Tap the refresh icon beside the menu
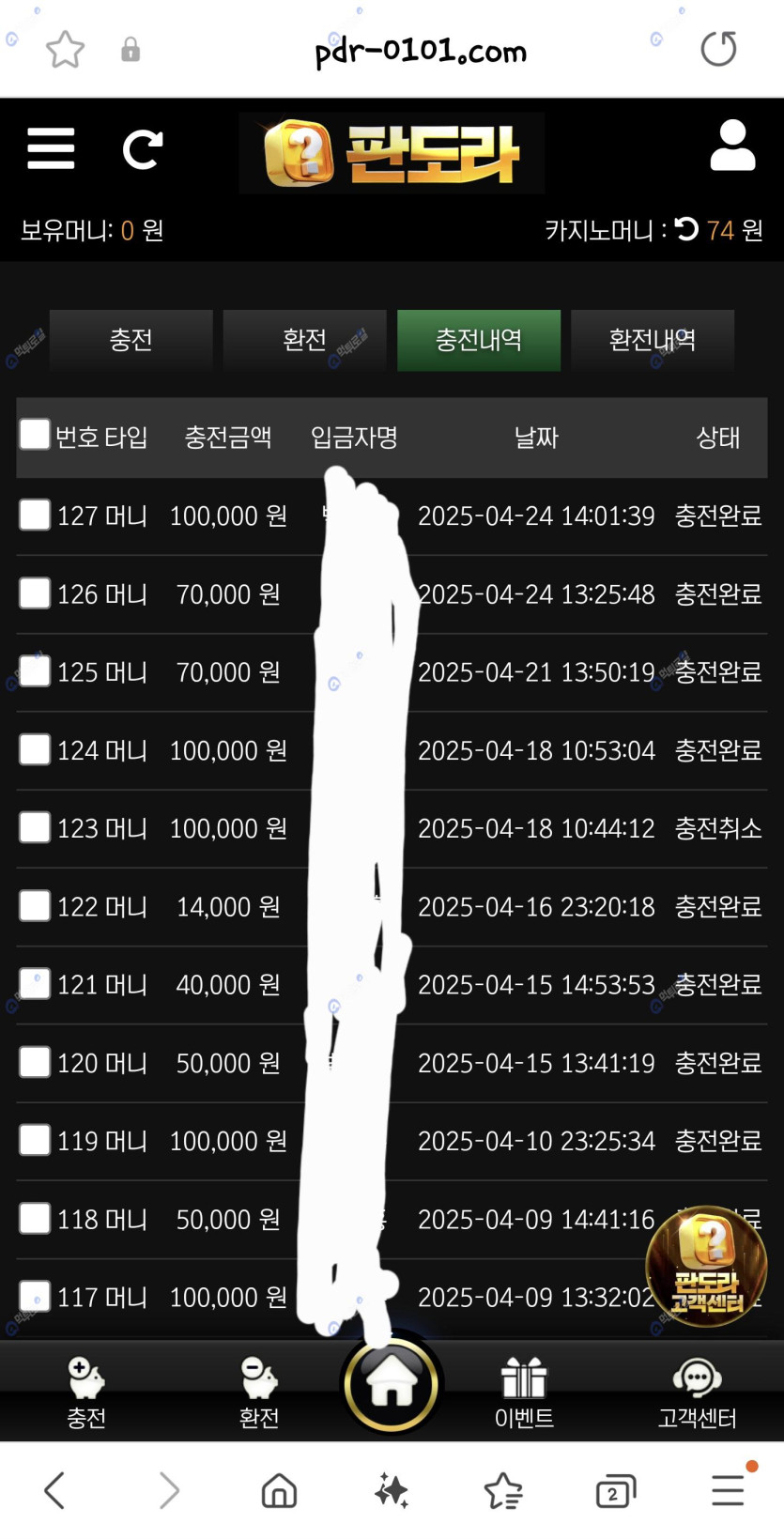Viewport: 784px width, 1539px height. [x=143, y=148]
